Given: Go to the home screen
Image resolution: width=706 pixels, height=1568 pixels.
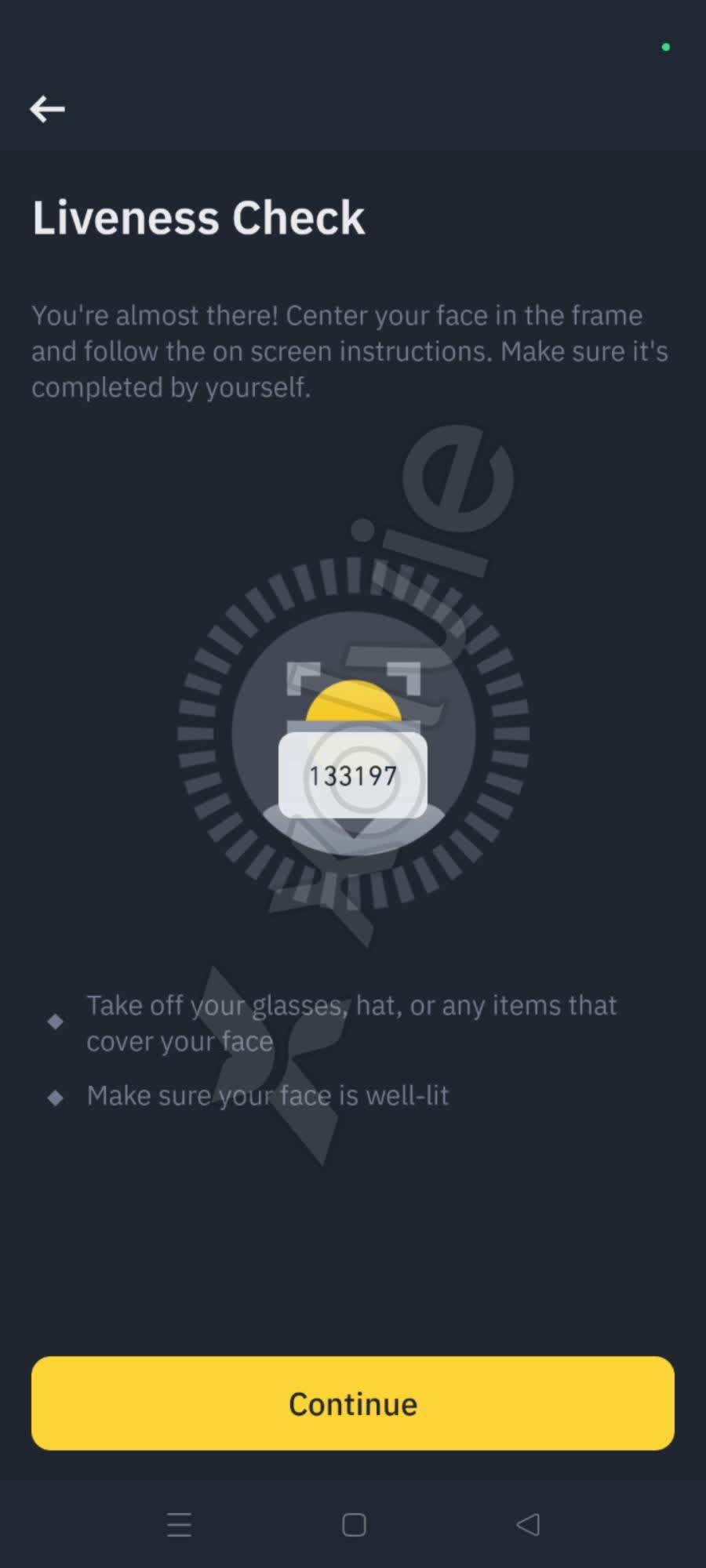Looking at the screenshot, I should (354, 1524).
